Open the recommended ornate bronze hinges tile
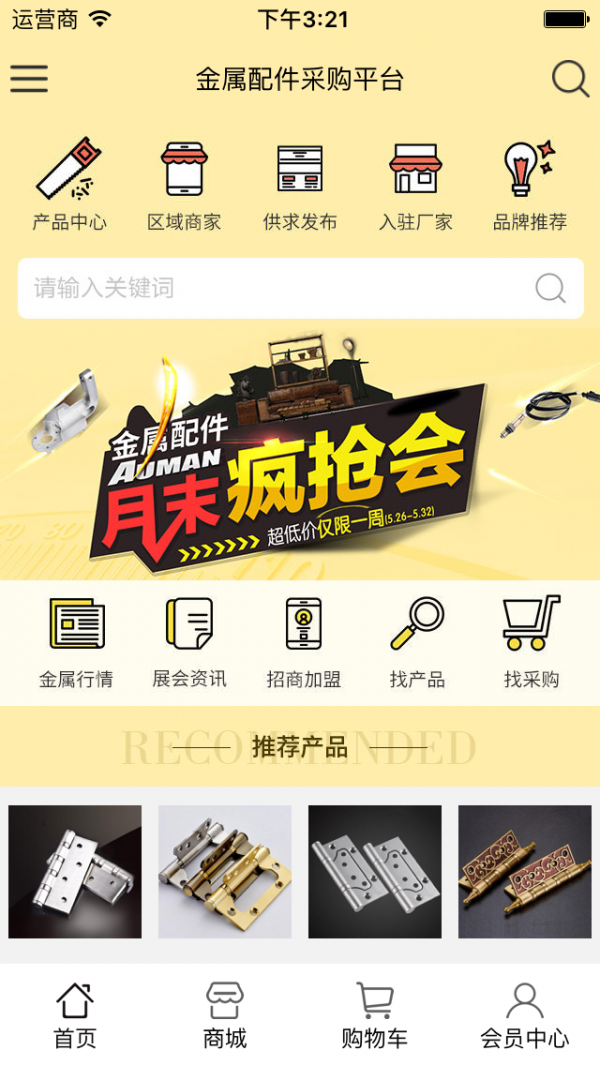The width and height of the screenshot is (600, 1065). coord(525,871)
